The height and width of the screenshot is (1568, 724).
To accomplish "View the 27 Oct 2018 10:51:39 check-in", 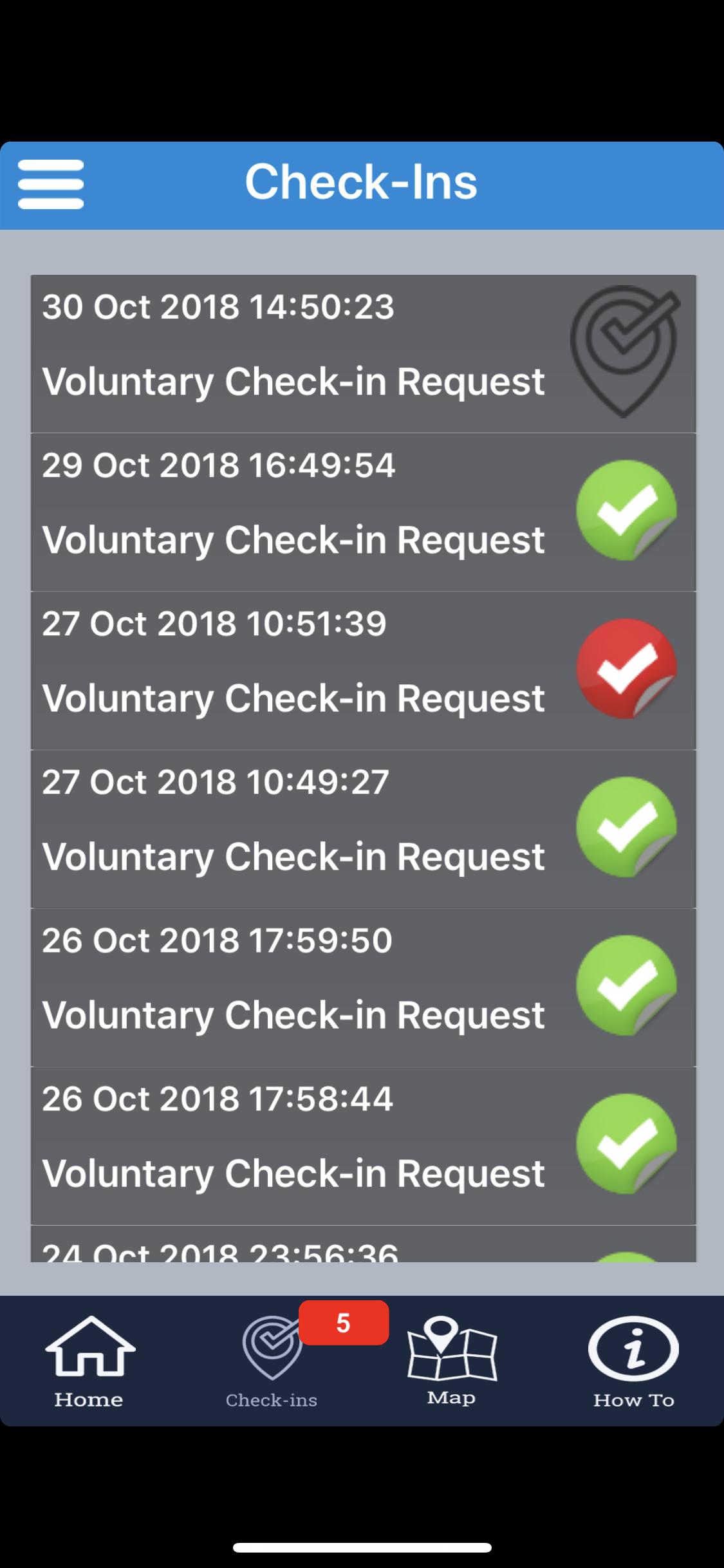I will pyautogui.click(x=363, y=671).
